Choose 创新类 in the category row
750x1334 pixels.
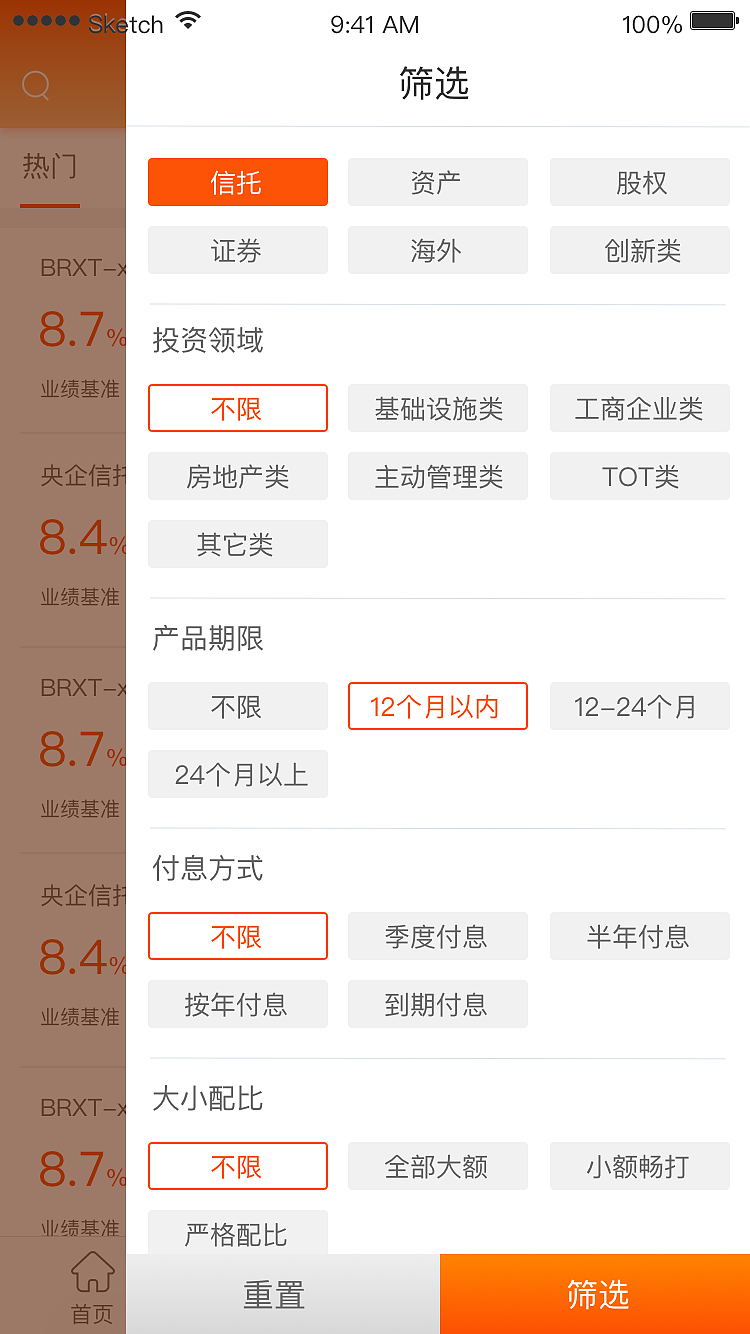click(x=639, y=250)
